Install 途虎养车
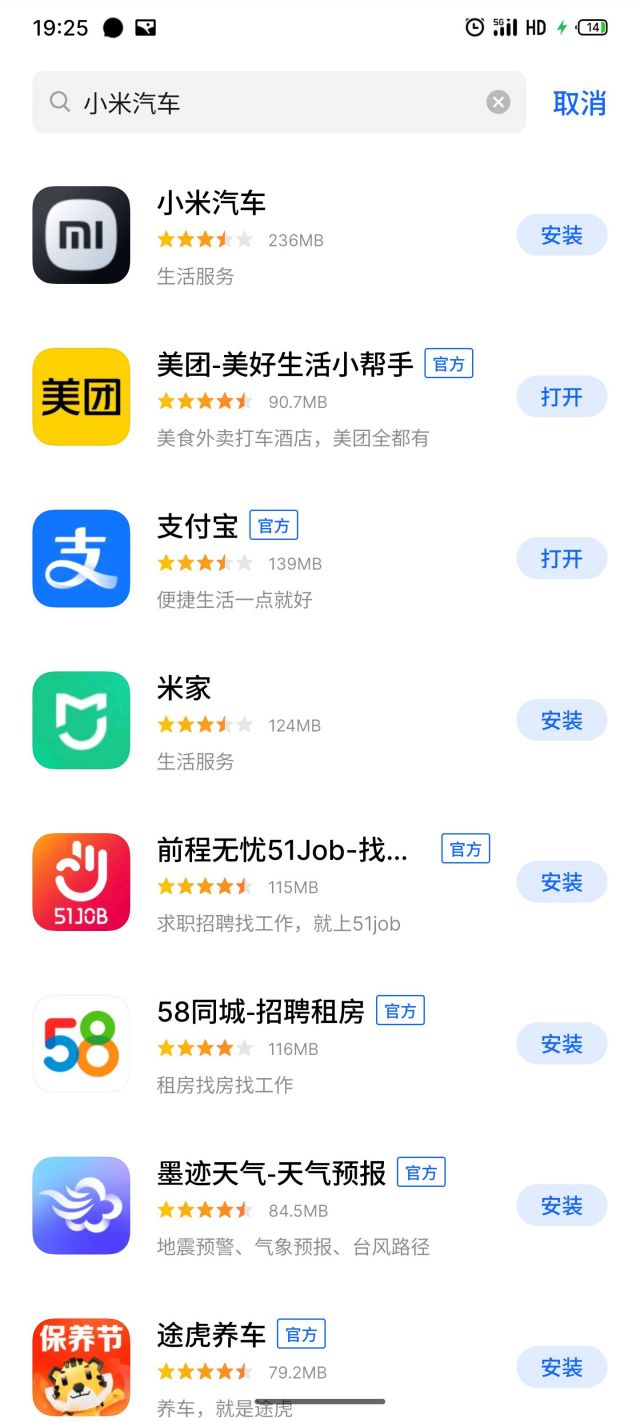The height and width of the screenshot is (1422, 640). 561,1367
